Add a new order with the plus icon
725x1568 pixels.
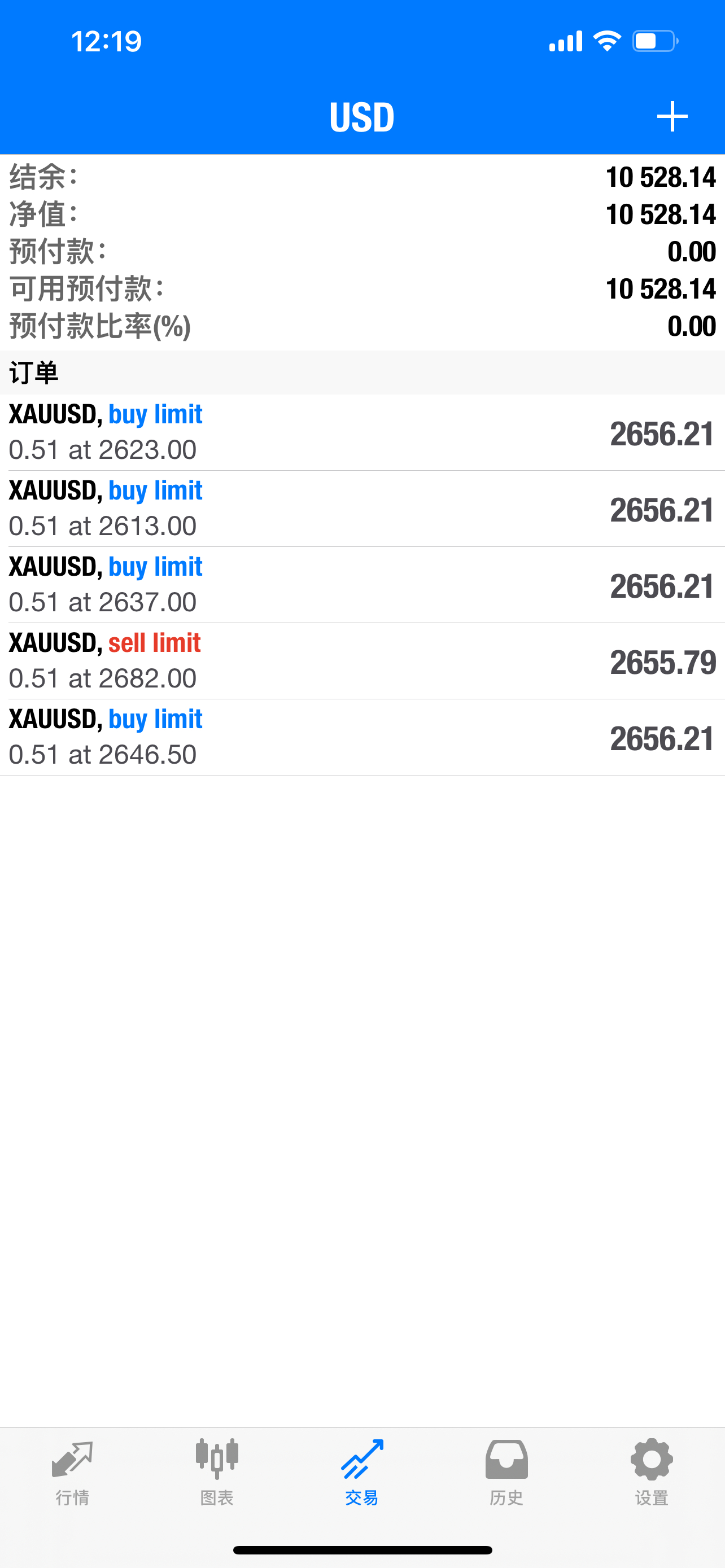click(672, 116)
